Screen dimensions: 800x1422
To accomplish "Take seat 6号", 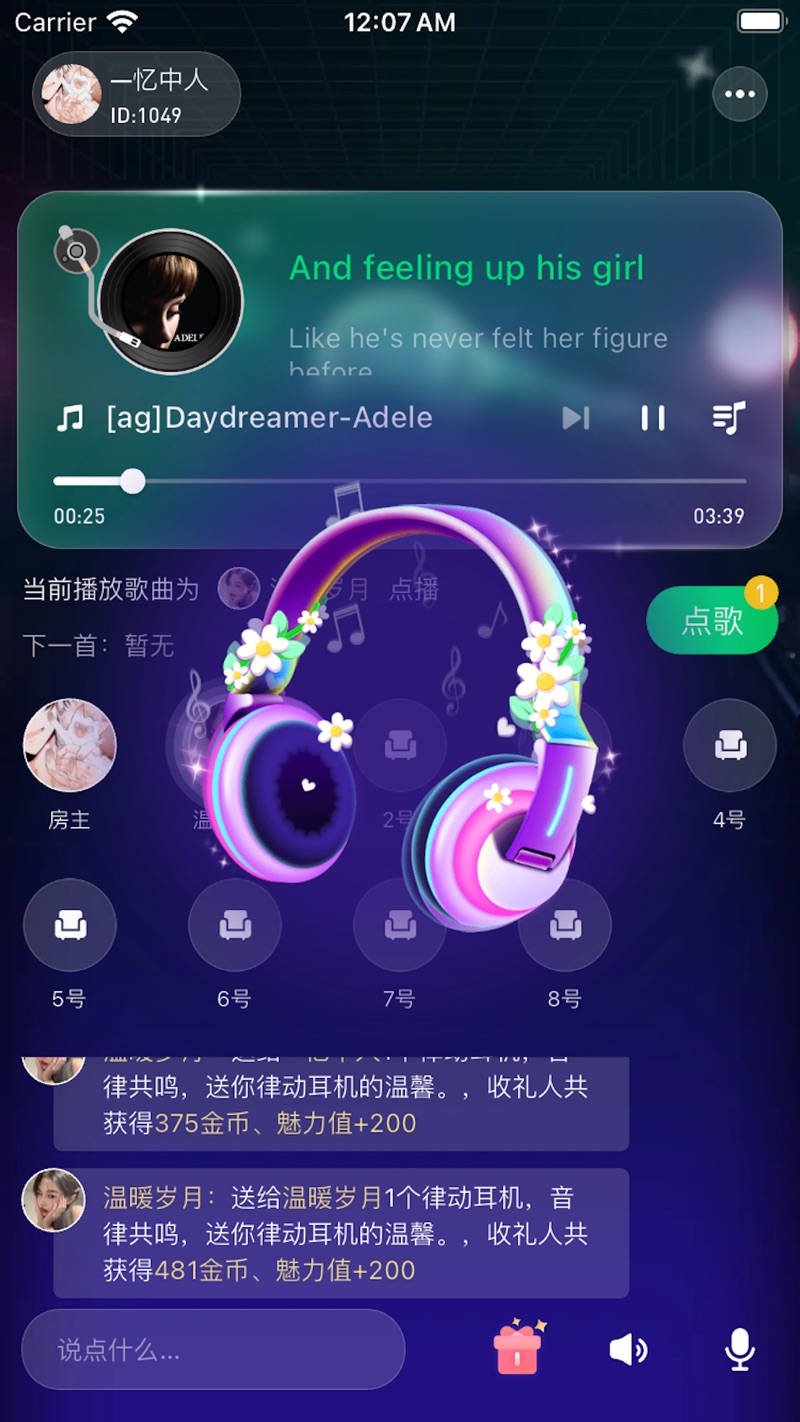I will point(235,925).
